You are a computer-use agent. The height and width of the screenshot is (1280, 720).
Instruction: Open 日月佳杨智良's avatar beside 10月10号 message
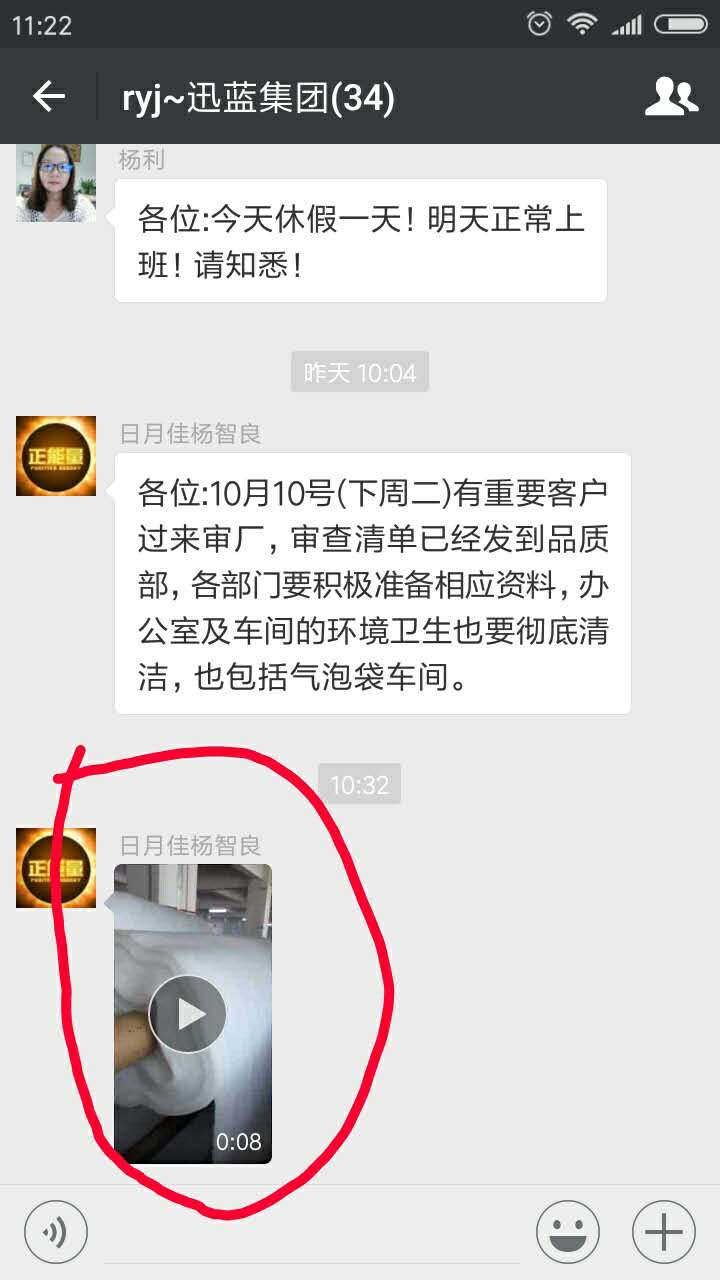tap(56, 456)
